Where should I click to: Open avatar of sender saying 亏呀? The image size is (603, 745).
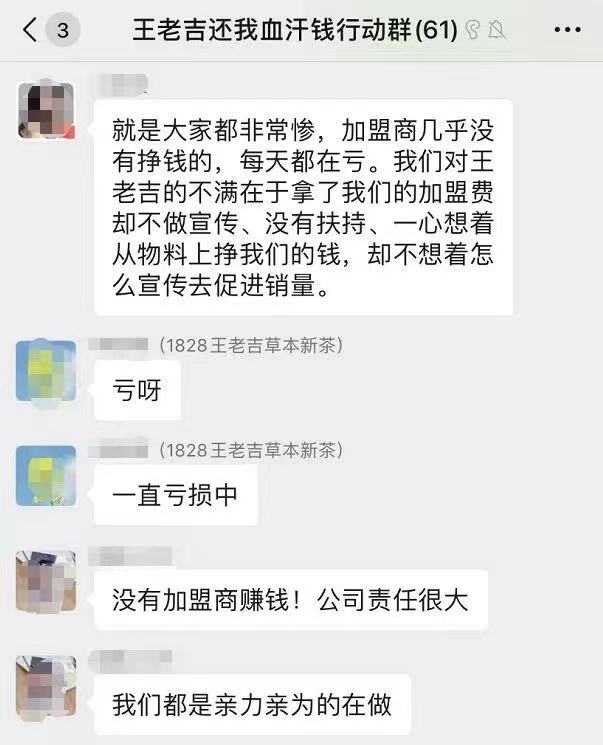(x=46, y=370)
